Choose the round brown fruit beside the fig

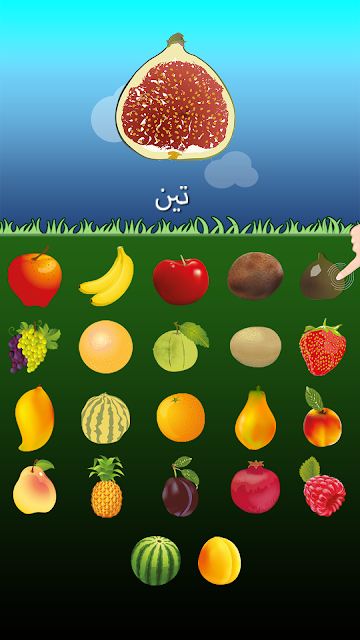256,276
